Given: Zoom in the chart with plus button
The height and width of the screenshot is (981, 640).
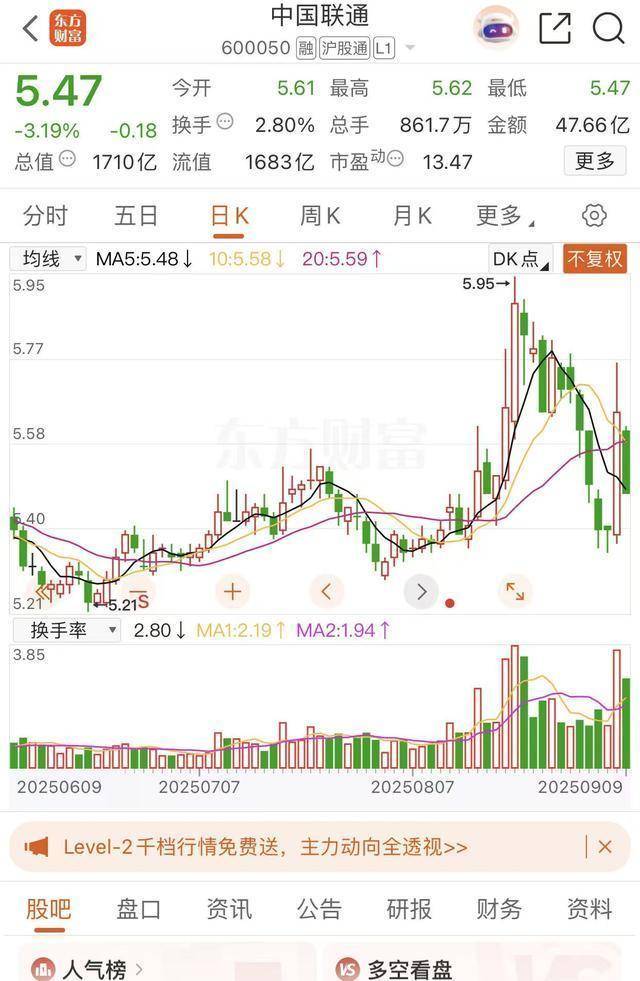Looking at the screenshot, I should 232,591.
